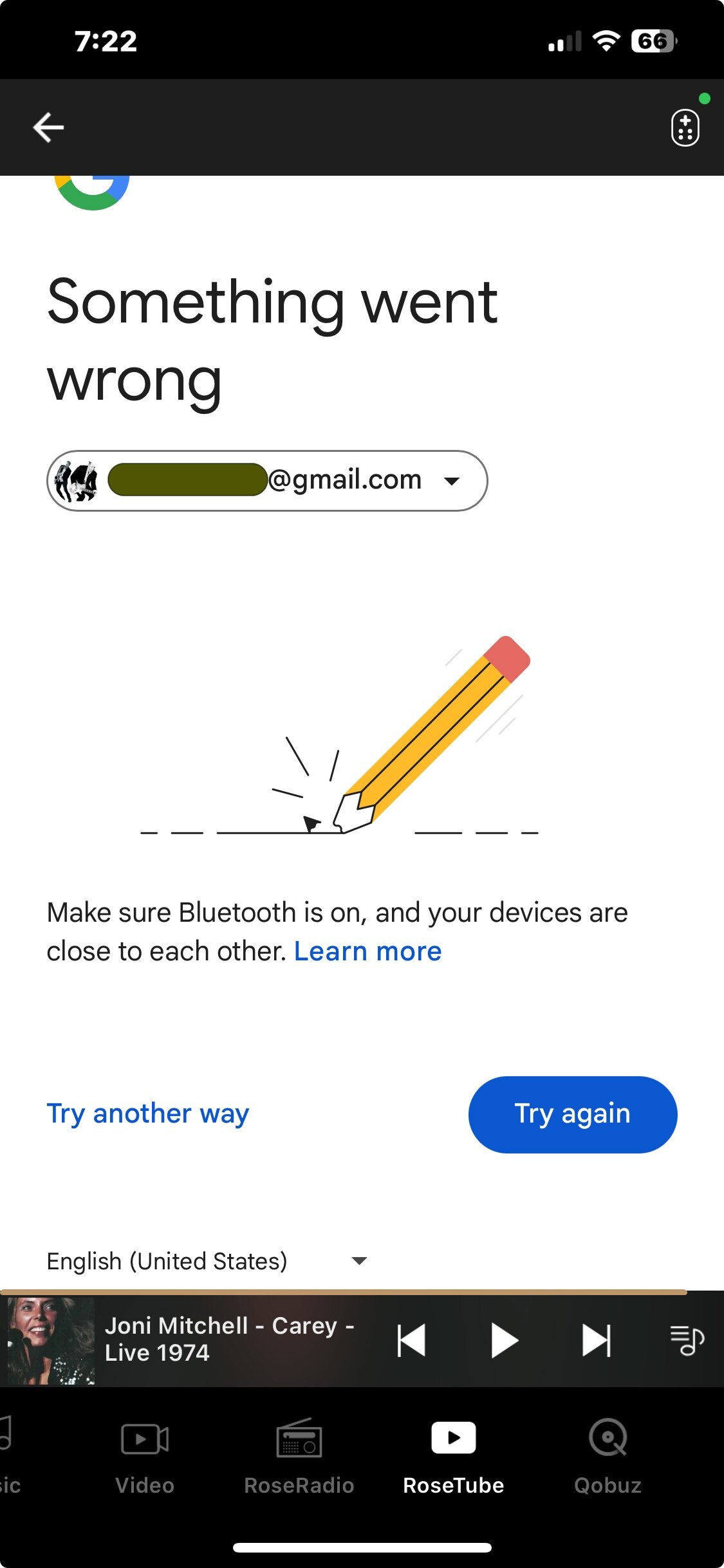Open the English (United States) language dropdown

(x=206, y=1260)
